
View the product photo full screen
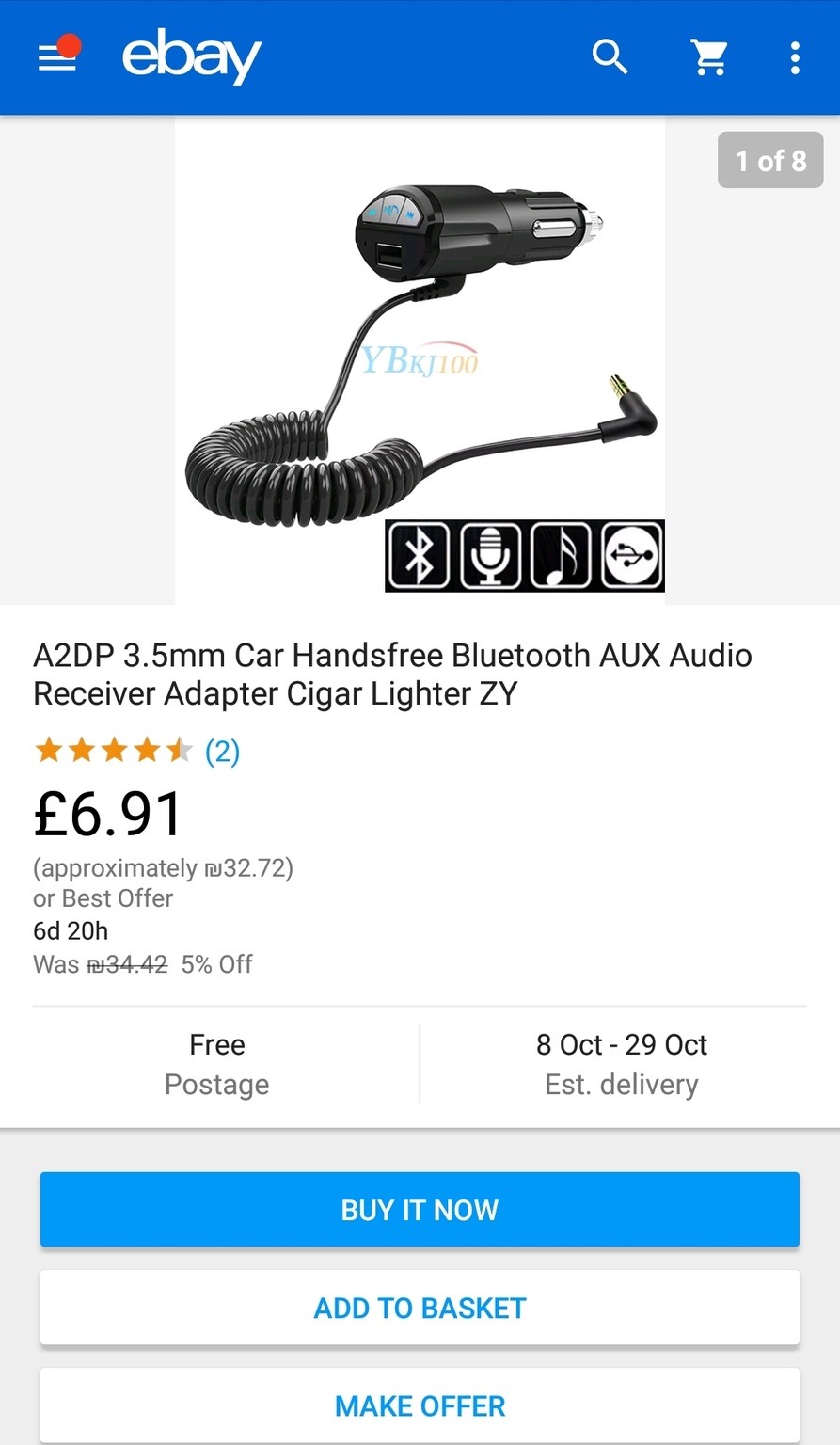click(x=420, y=360)
